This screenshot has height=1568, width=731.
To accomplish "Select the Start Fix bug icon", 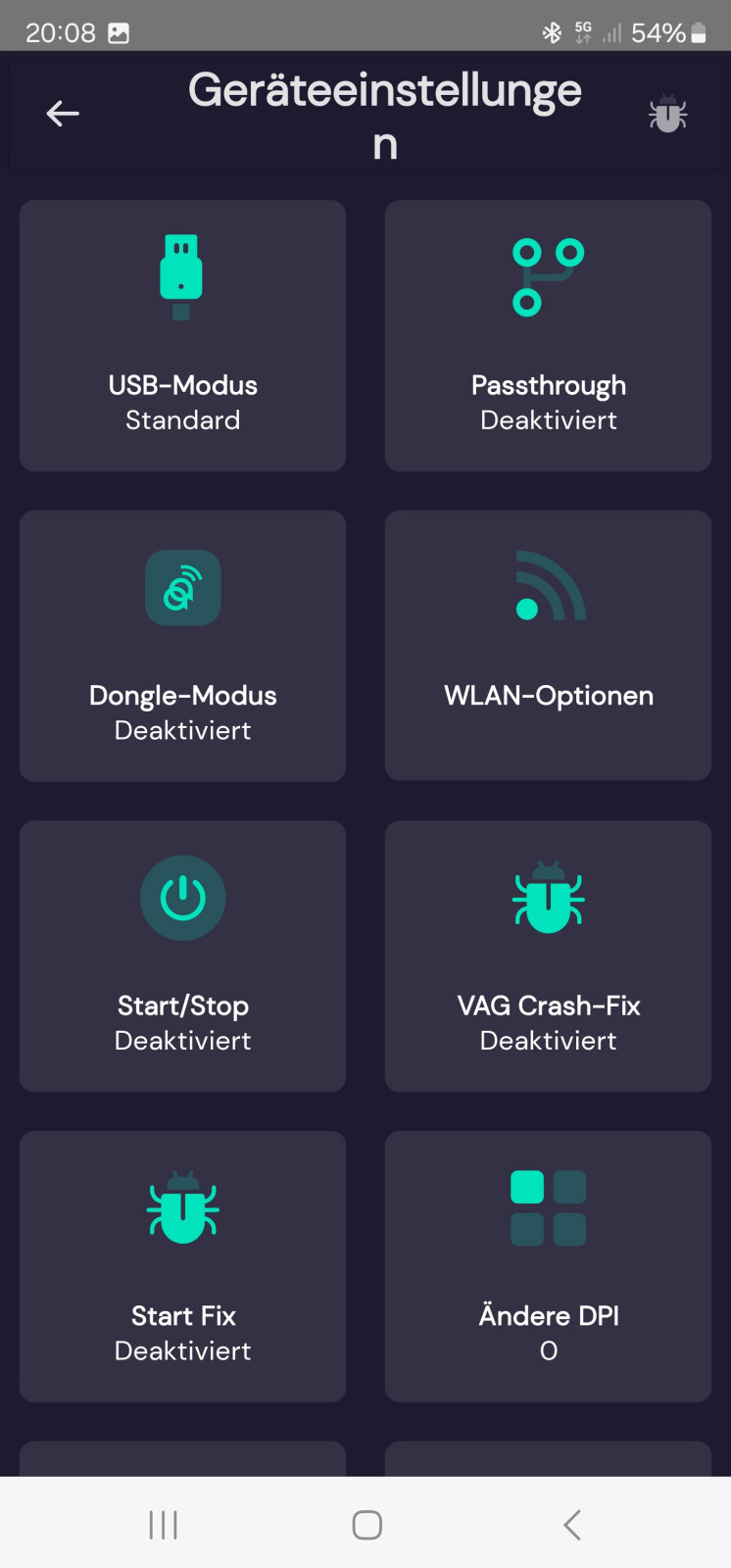I will 182,1208.
